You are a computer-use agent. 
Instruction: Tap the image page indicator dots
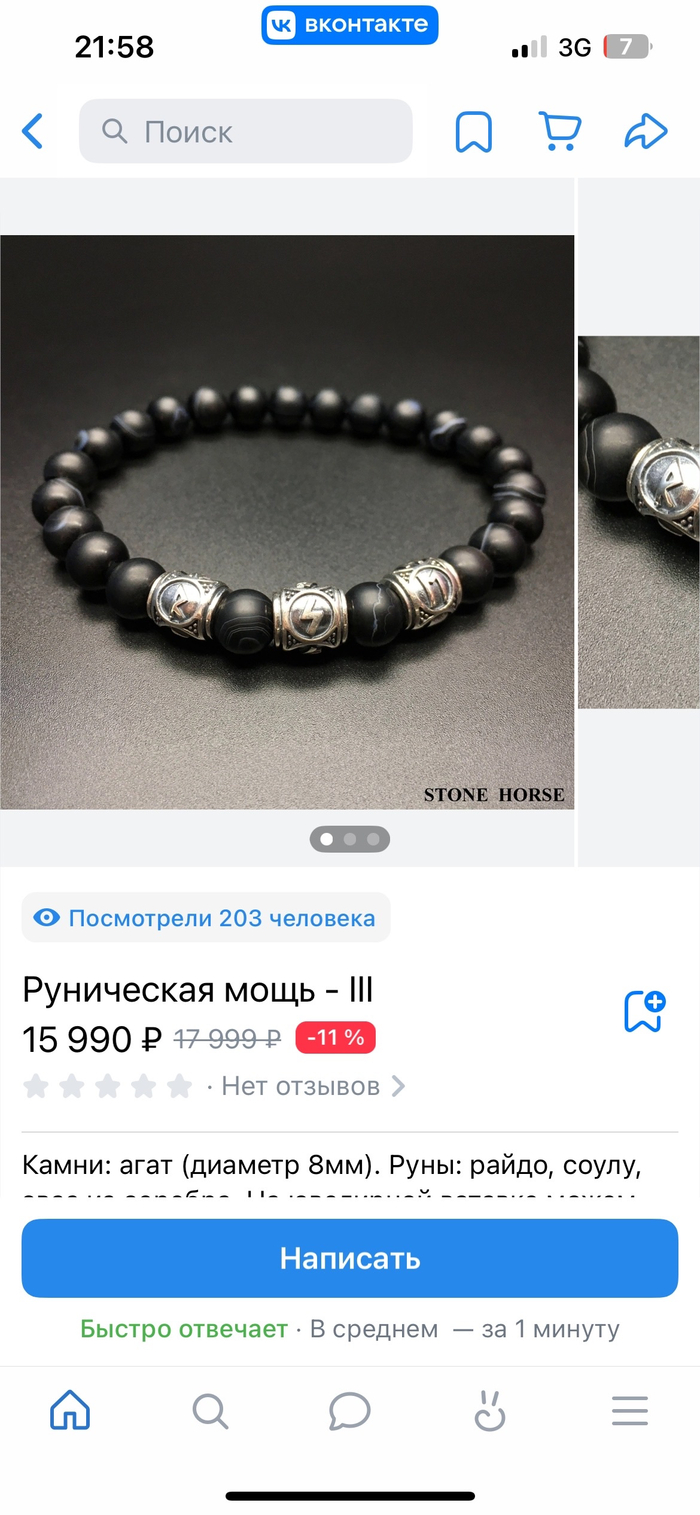click(x=350, y=839)
